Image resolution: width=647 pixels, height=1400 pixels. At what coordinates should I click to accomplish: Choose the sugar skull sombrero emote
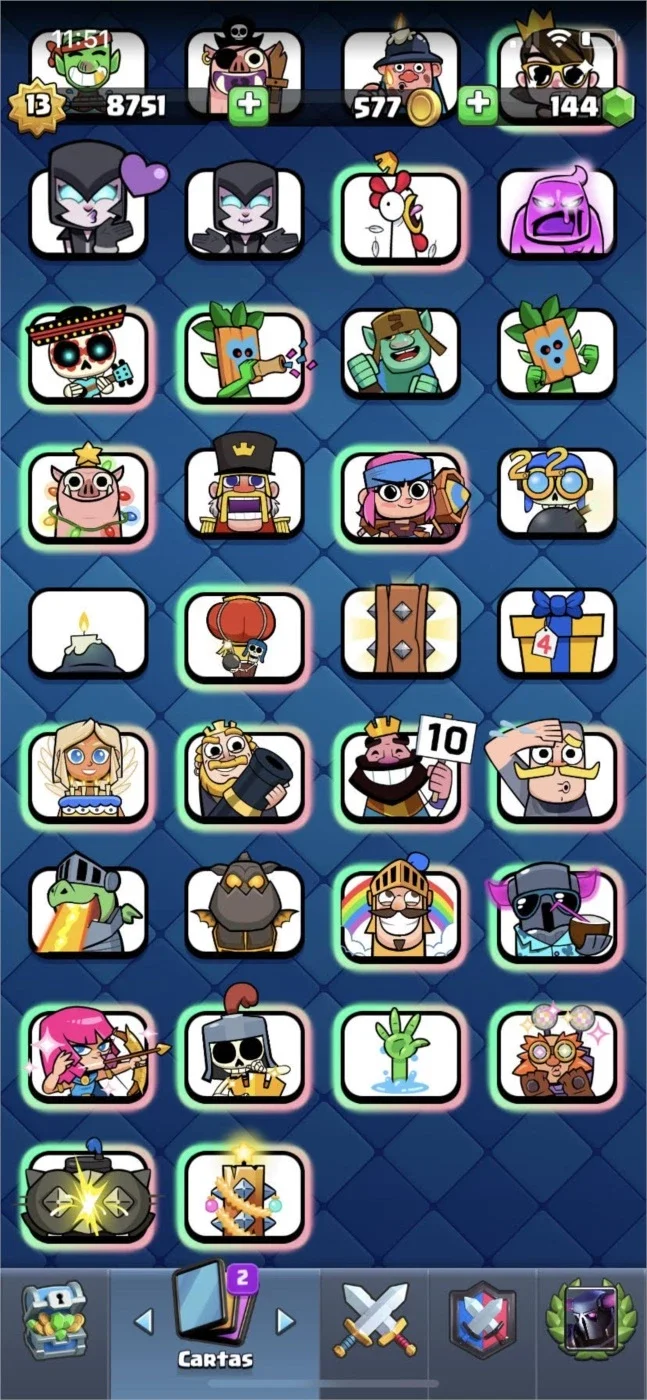tap(88, 357)
